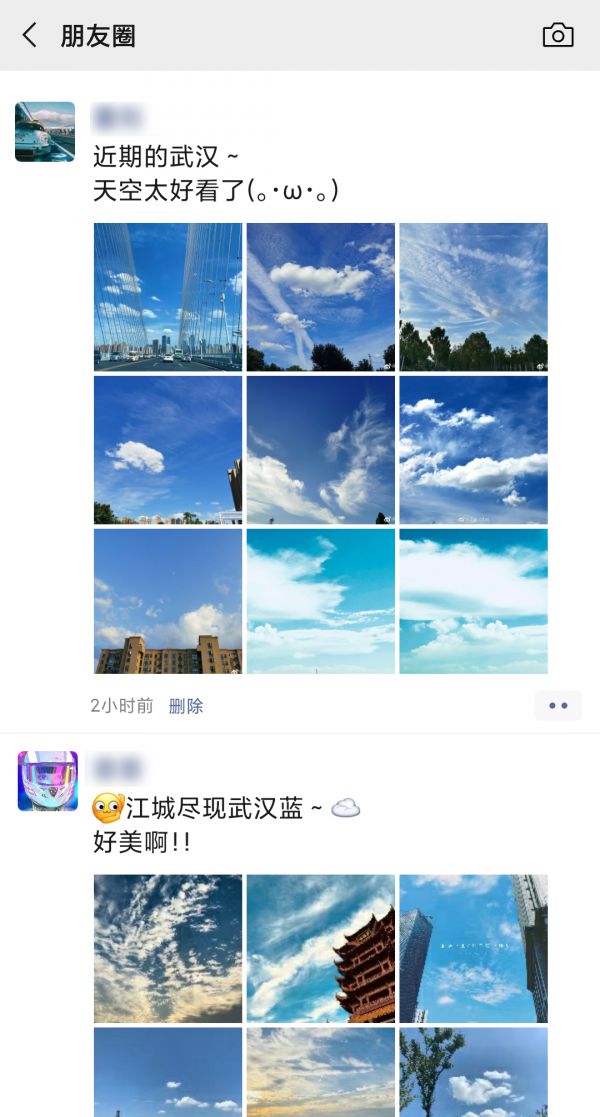View the center photo of the first post grid
The width and height of the screenshot is (600, 1117).
coord(320,449)
